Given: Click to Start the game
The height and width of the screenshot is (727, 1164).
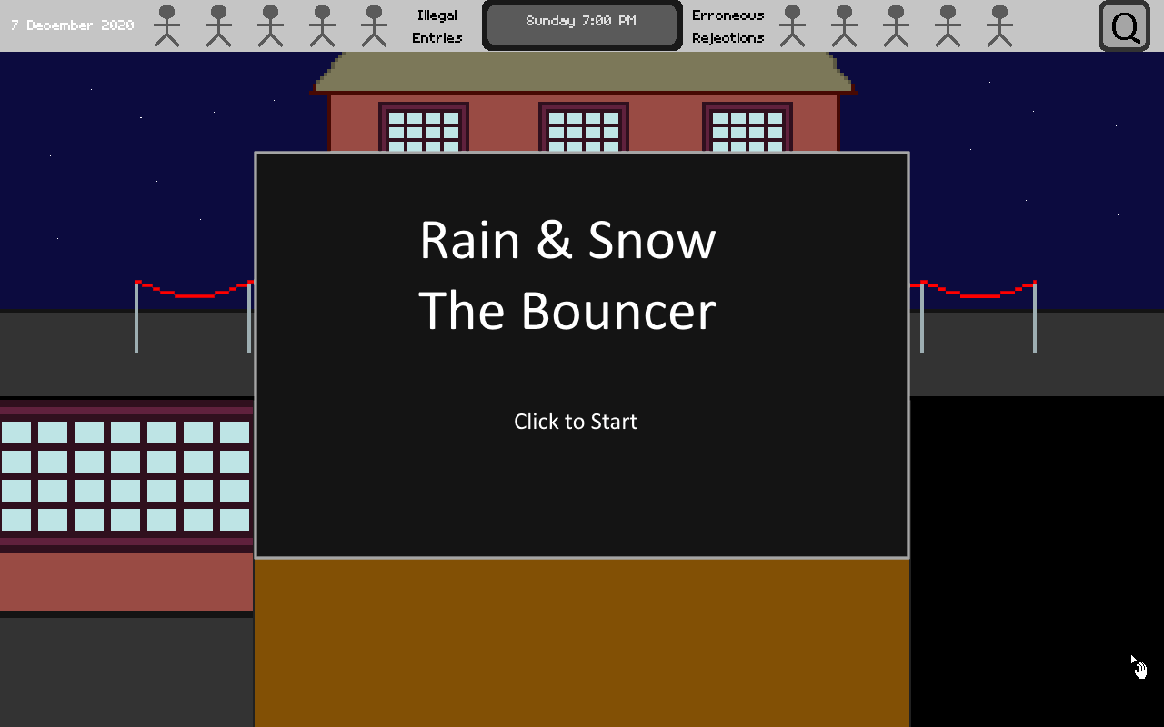Looking at the screenshot, I should coord(576,421).
